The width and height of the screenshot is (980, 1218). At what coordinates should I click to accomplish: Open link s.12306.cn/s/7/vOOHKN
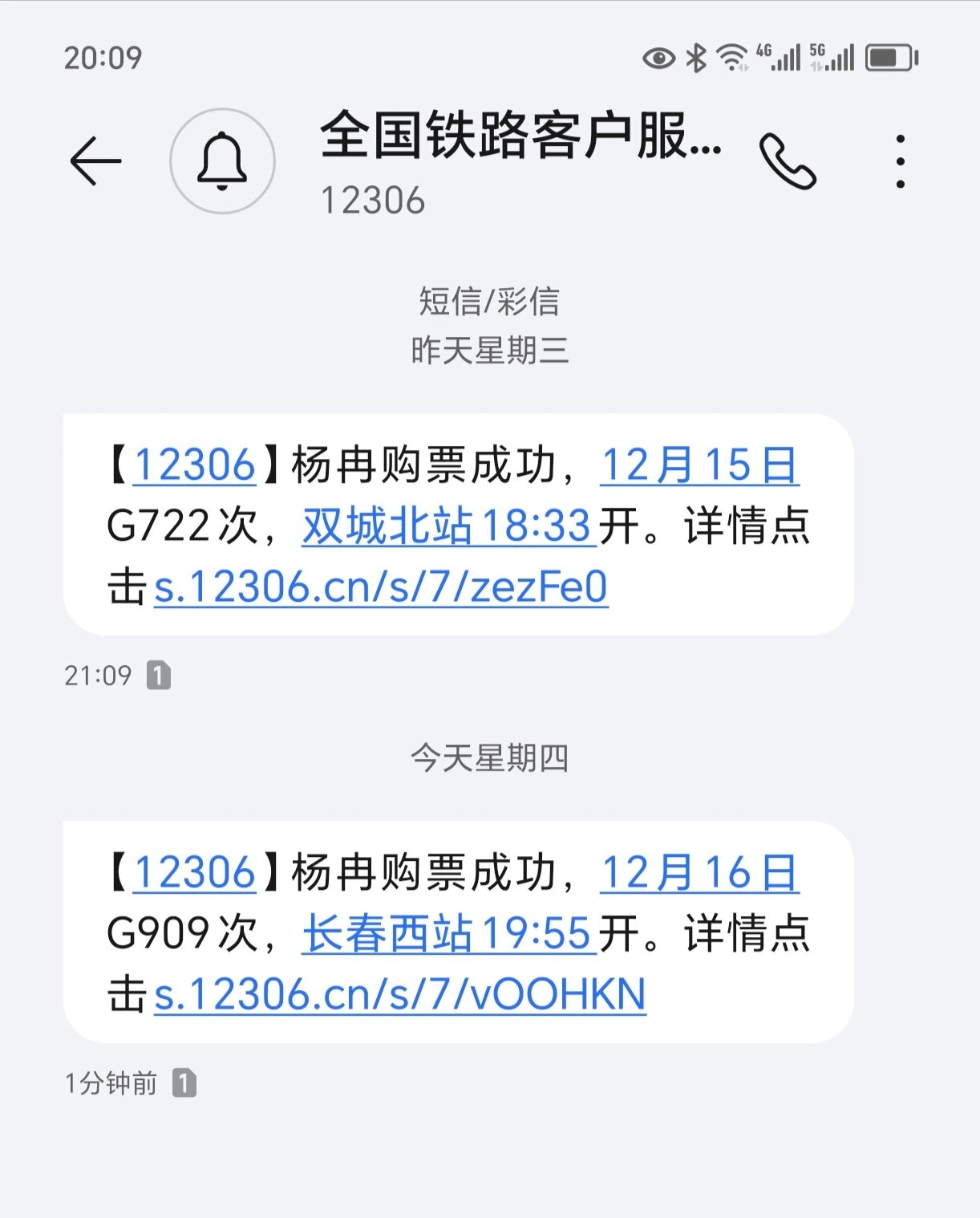(399, 995)
